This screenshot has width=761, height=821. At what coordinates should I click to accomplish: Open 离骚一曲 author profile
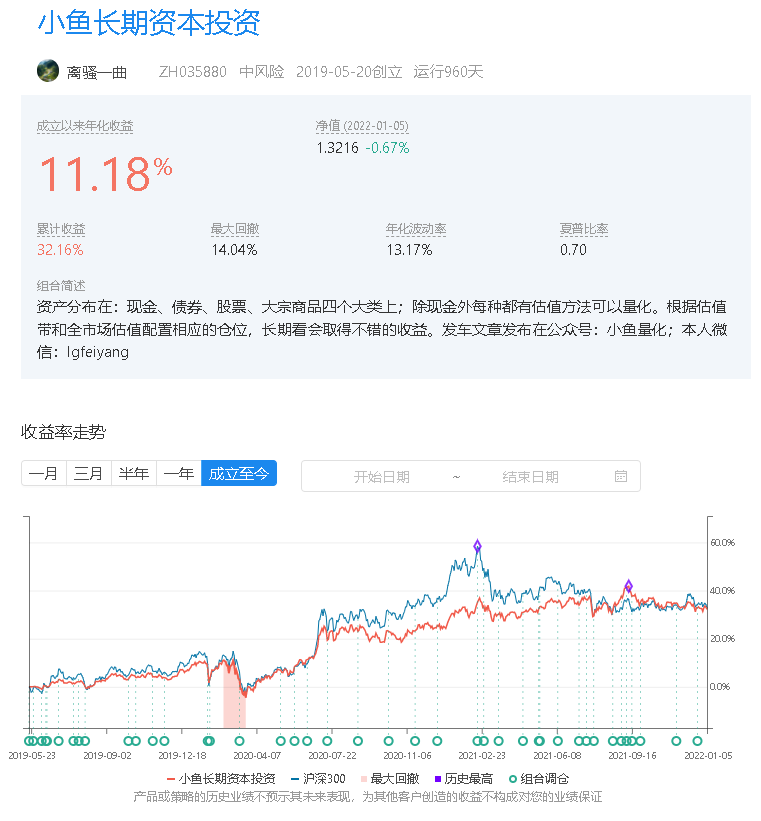click(97, 72)
